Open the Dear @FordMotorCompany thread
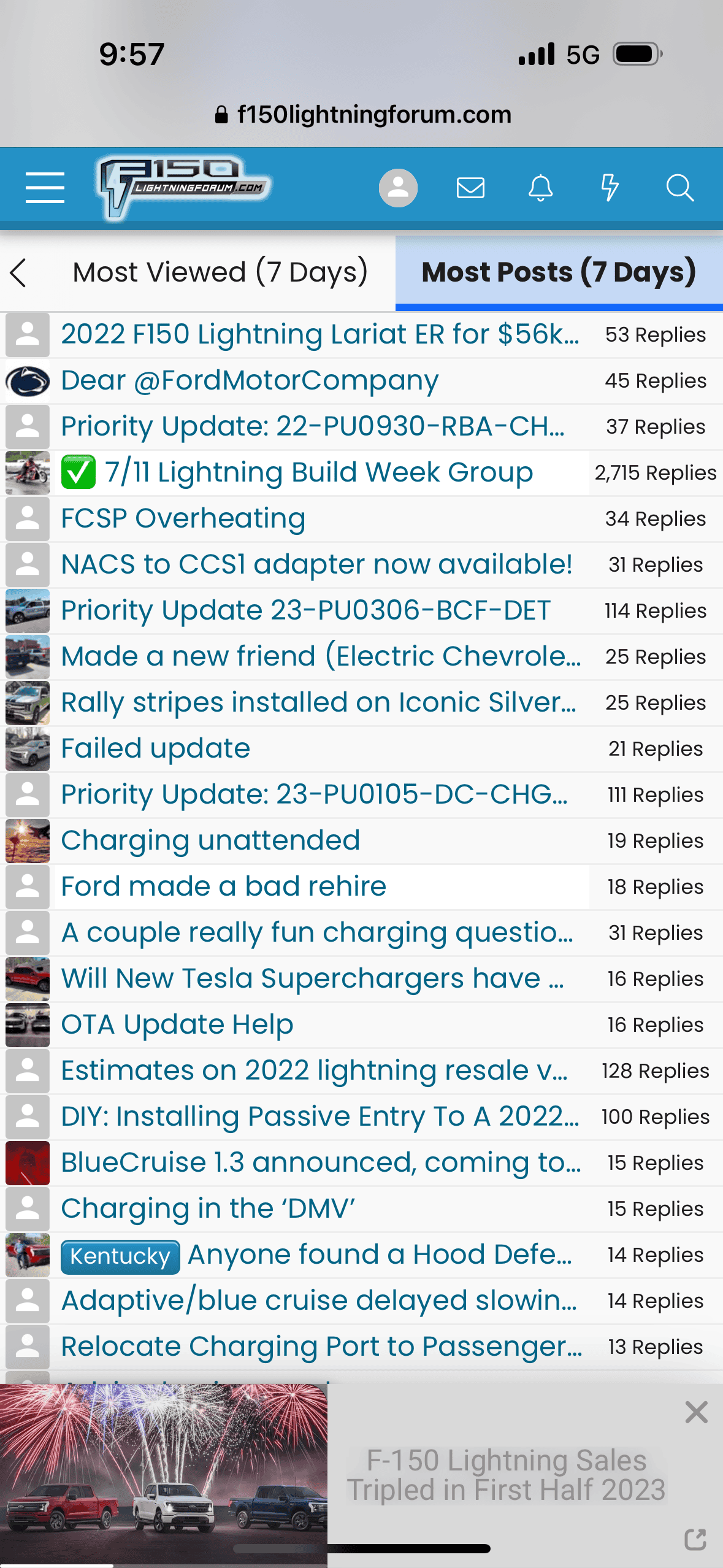Screen dimensions: 723x1568 point(250,380)
